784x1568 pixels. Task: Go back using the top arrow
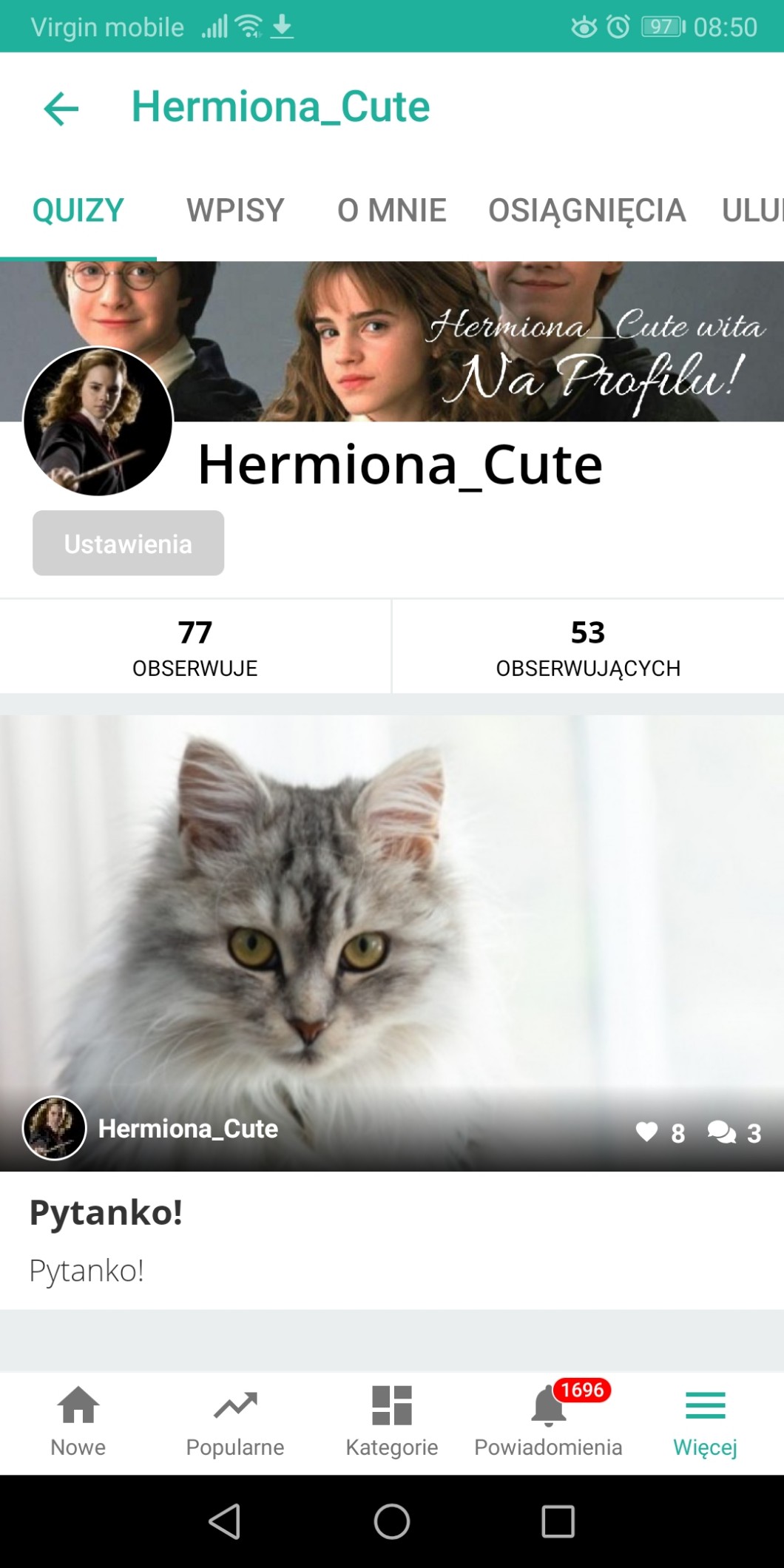(61, 109)
